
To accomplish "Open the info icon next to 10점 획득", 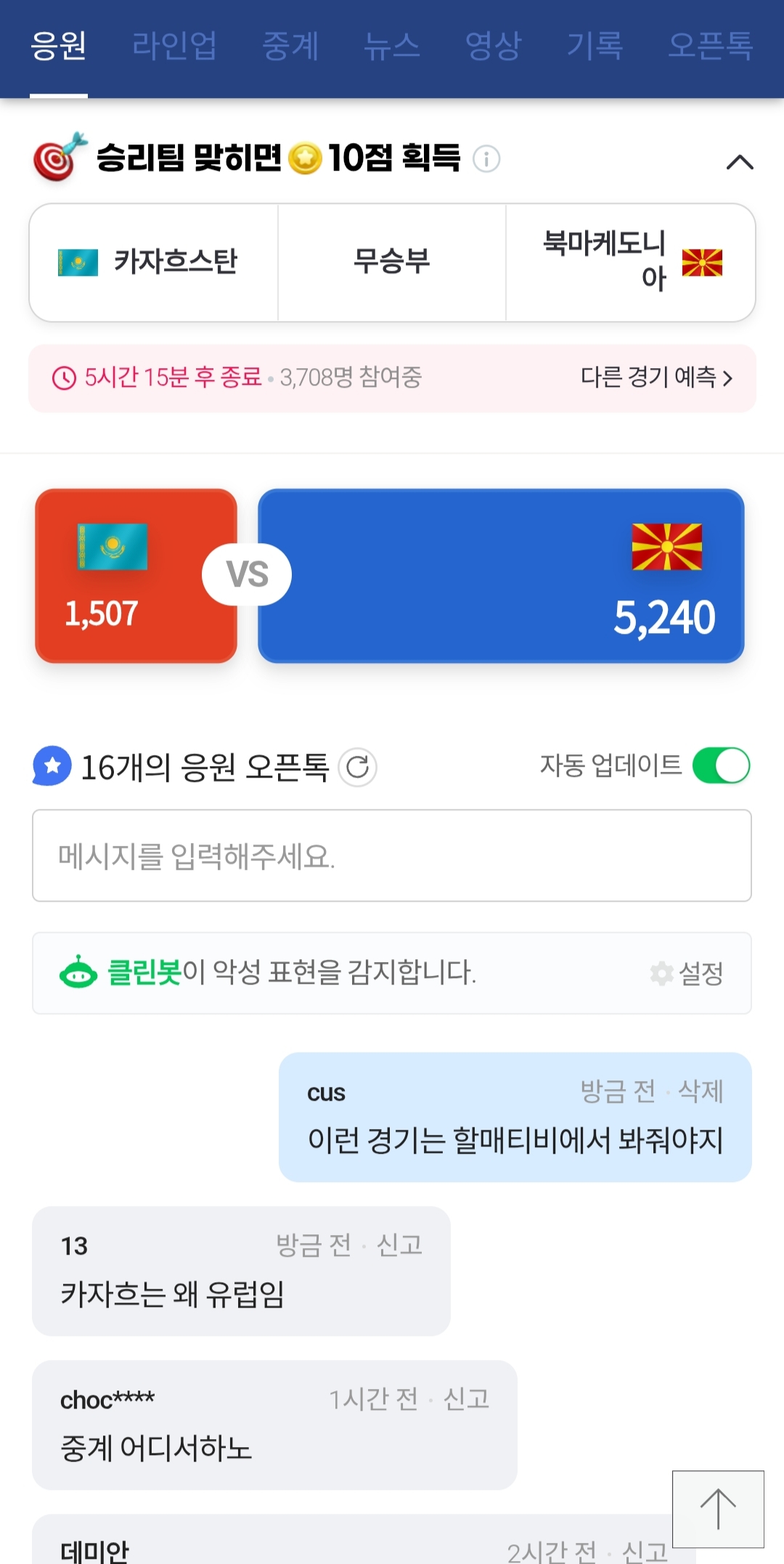I will point(486,158).
